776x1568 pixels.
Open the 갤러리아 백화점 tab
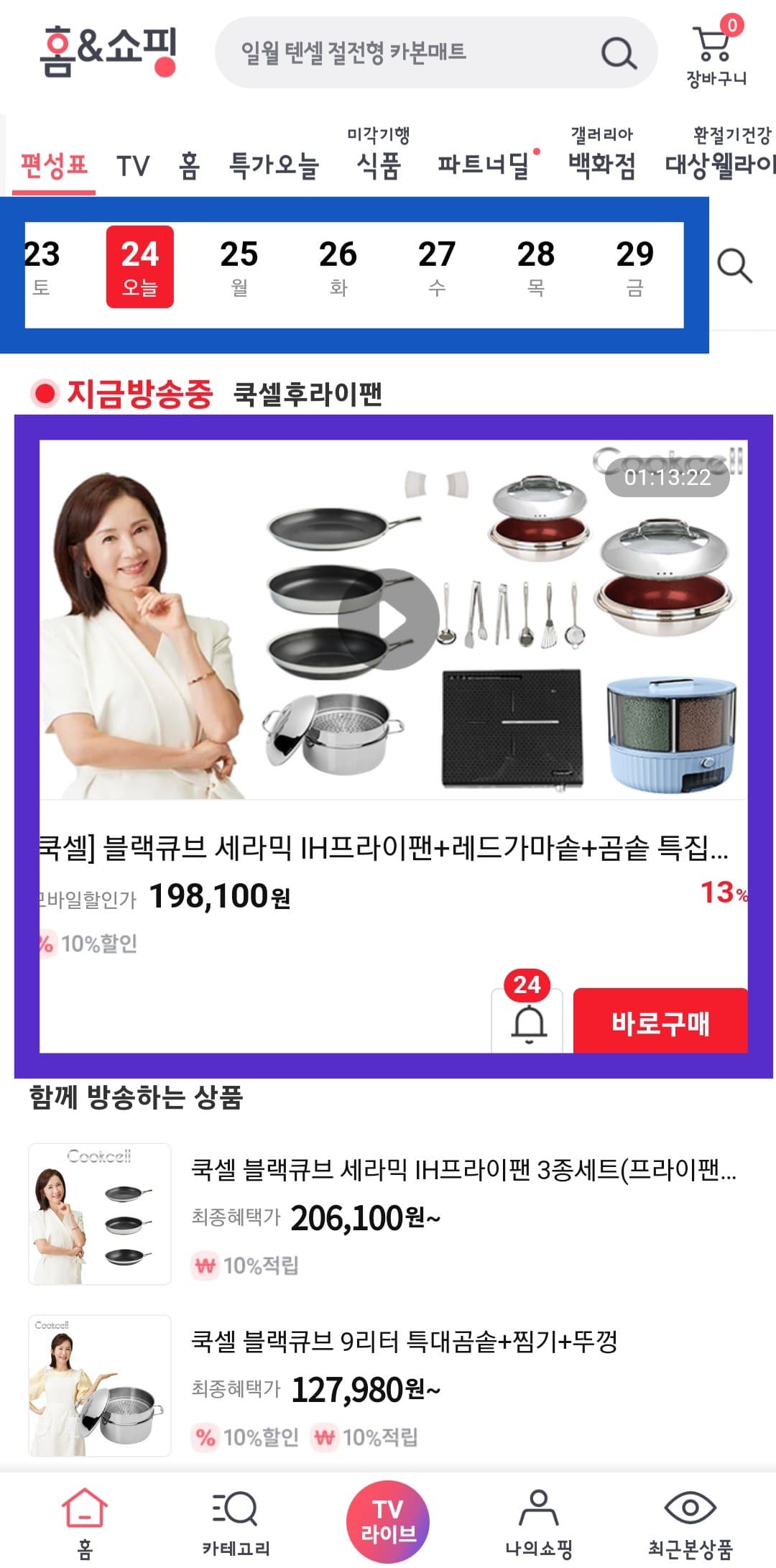tap(604, 153)
